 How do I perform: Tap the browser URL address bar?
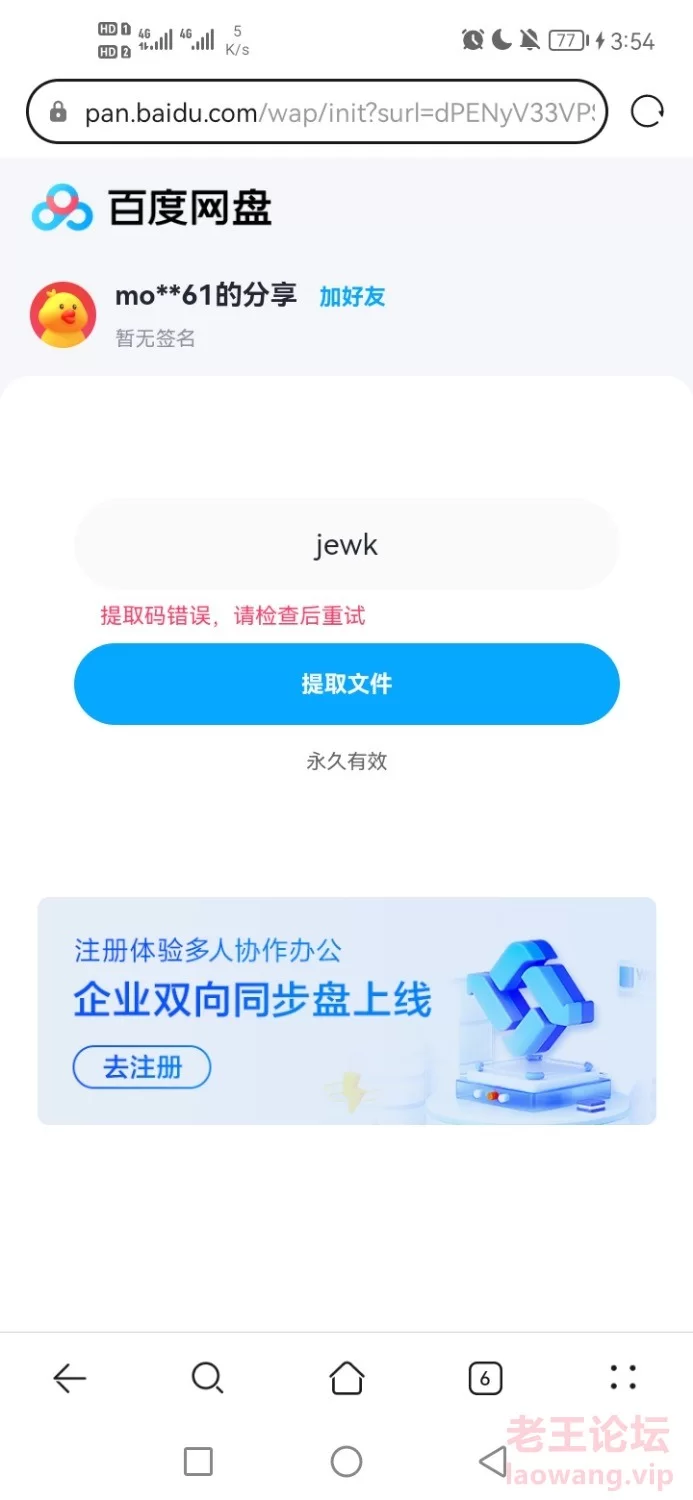(x=317, y=112)
